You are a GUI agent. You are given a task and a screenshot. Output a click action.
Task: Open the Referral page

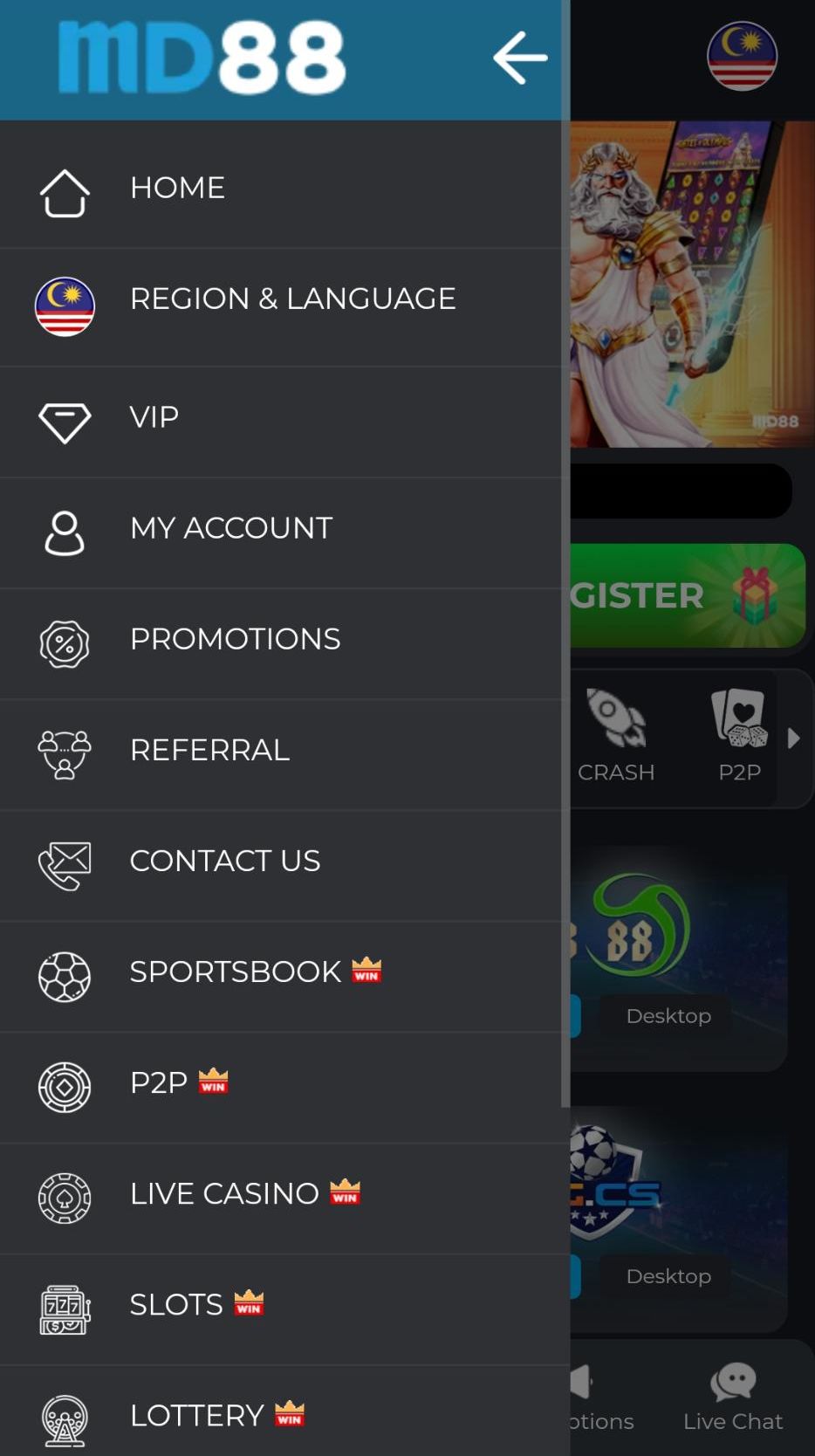pos(209,750)
